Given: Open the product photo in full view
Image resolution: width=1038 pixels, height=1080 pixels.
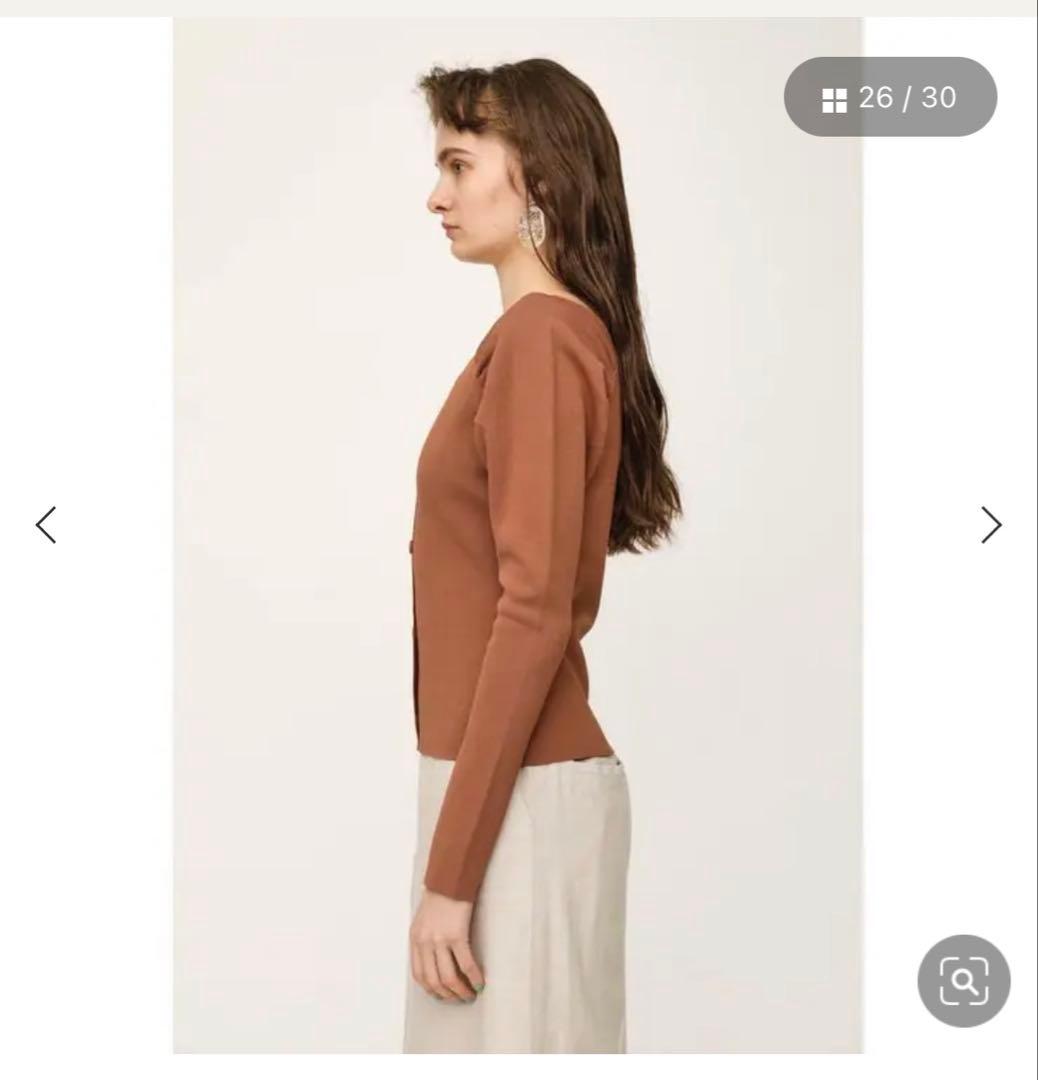Looking at the screenshot, I should click(518, 535).
